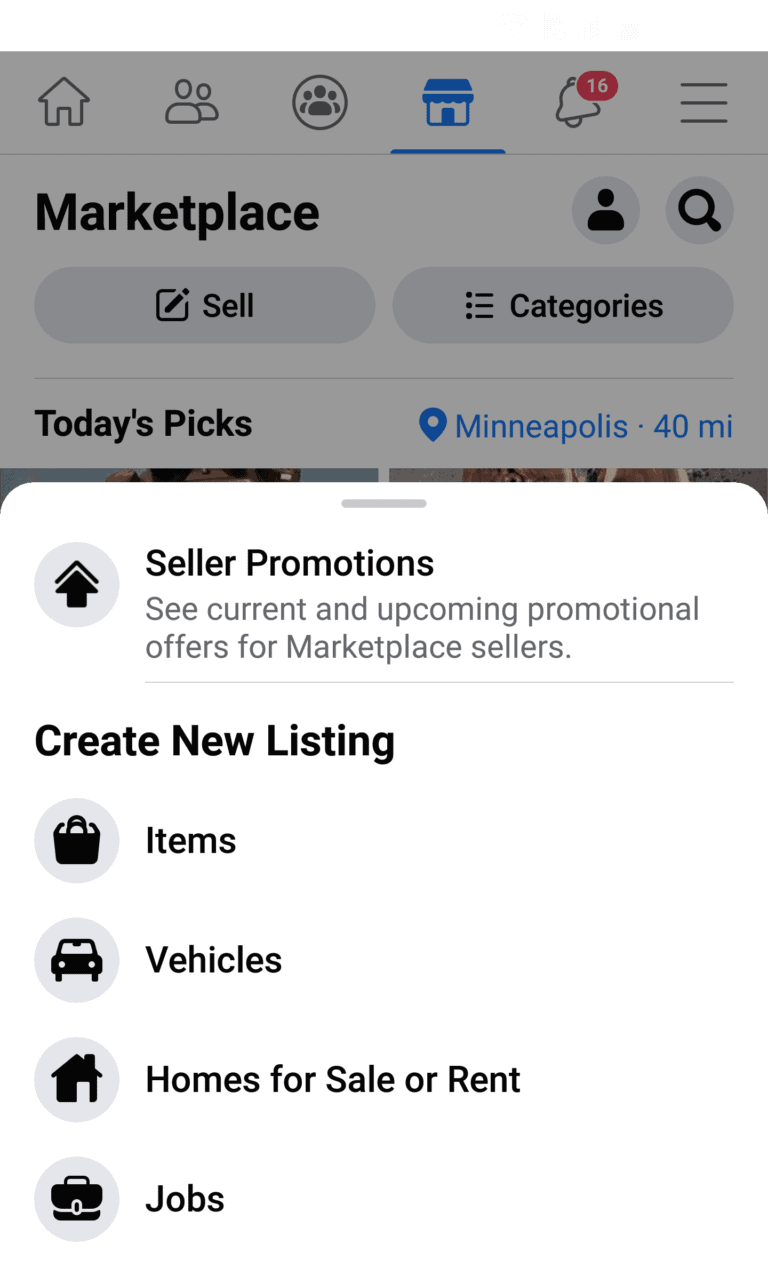
Task: Open the Home feed tab icon
Action: pos(64,101)
